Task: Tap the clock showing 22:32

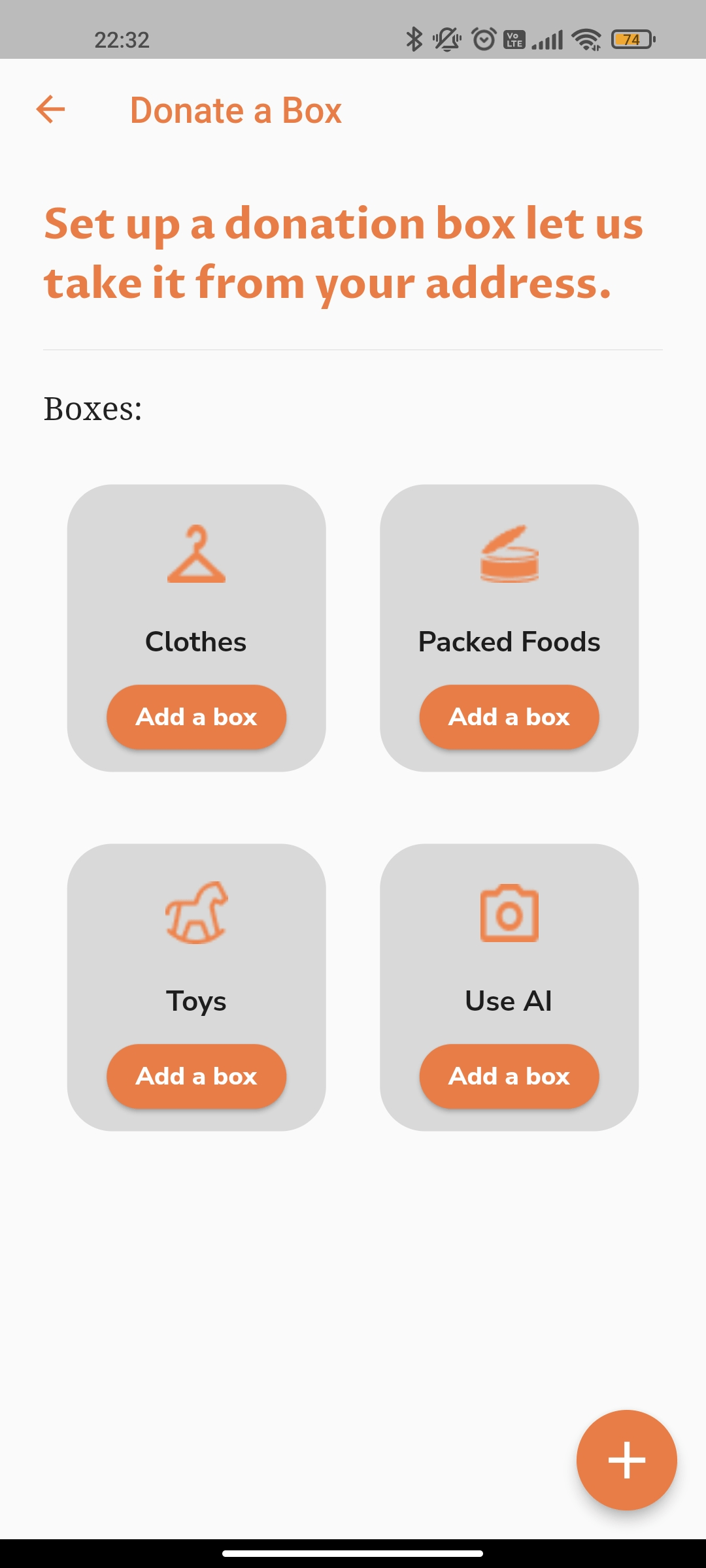Action: coord(122,41)
